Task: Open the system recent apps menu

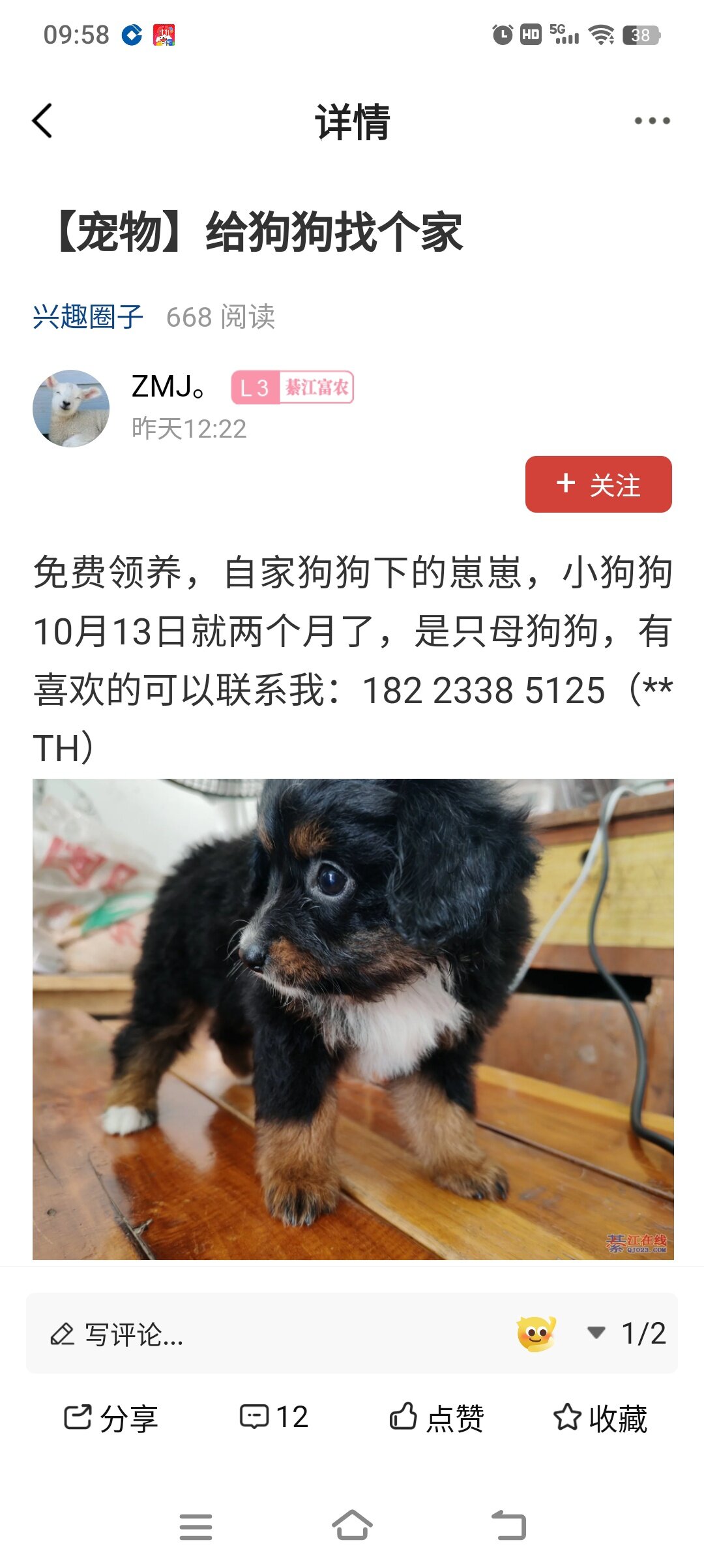Action: pyautogui.click(x=196, y=1526)
